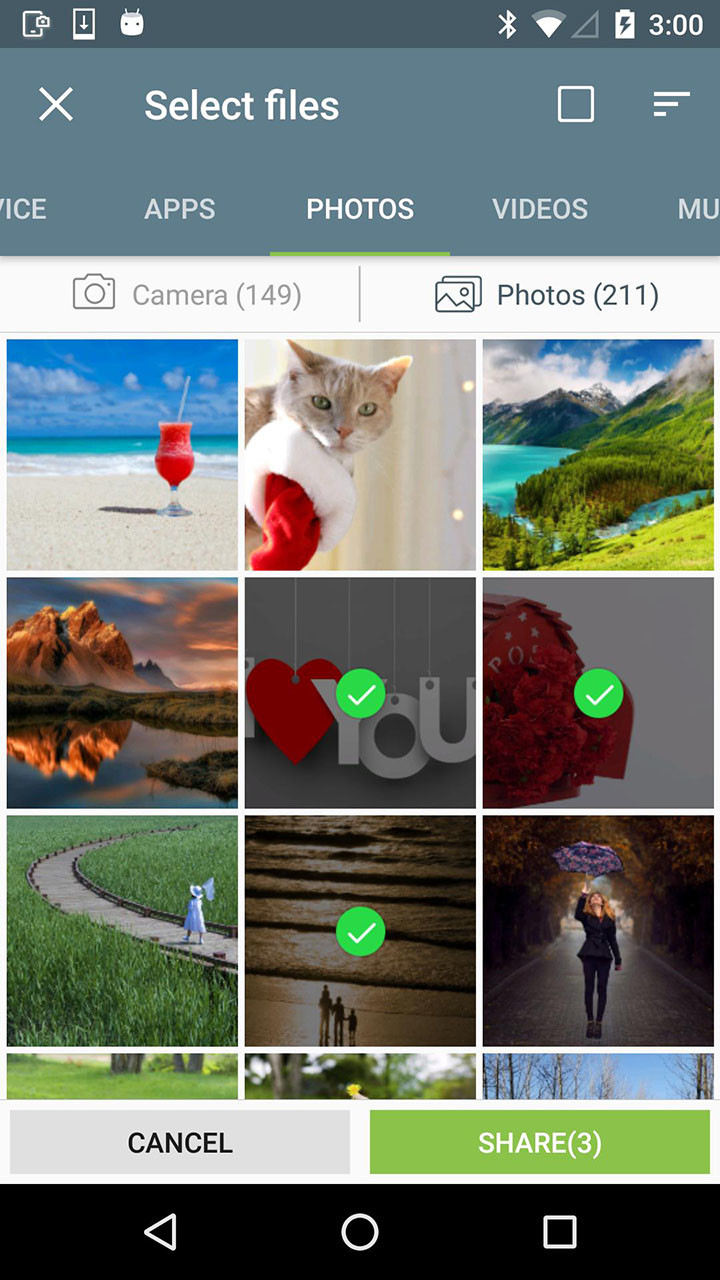
Task: Deselect the I Love You hearts photo
Action: 360,693
